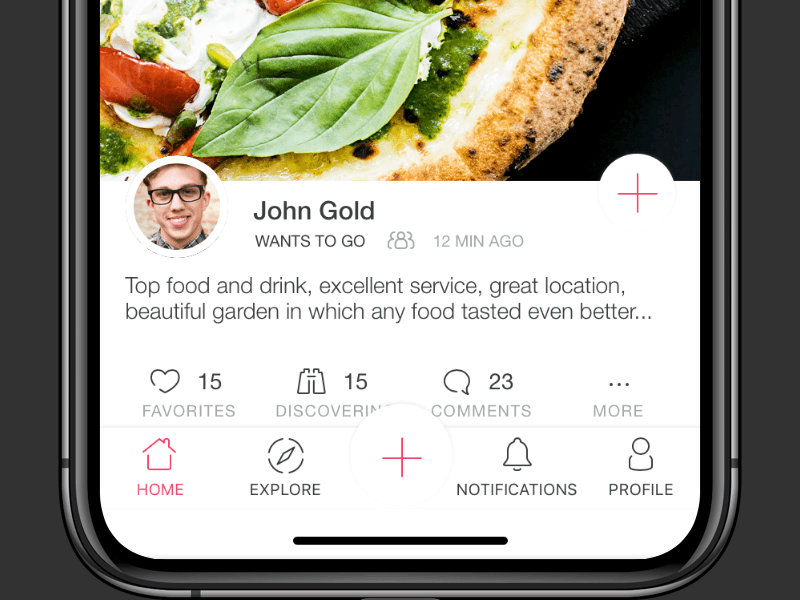Image resolution: width=800 pixels, height=600 pixels.
Task: Open John Gold's profile picture
Action: coord(177,207)
